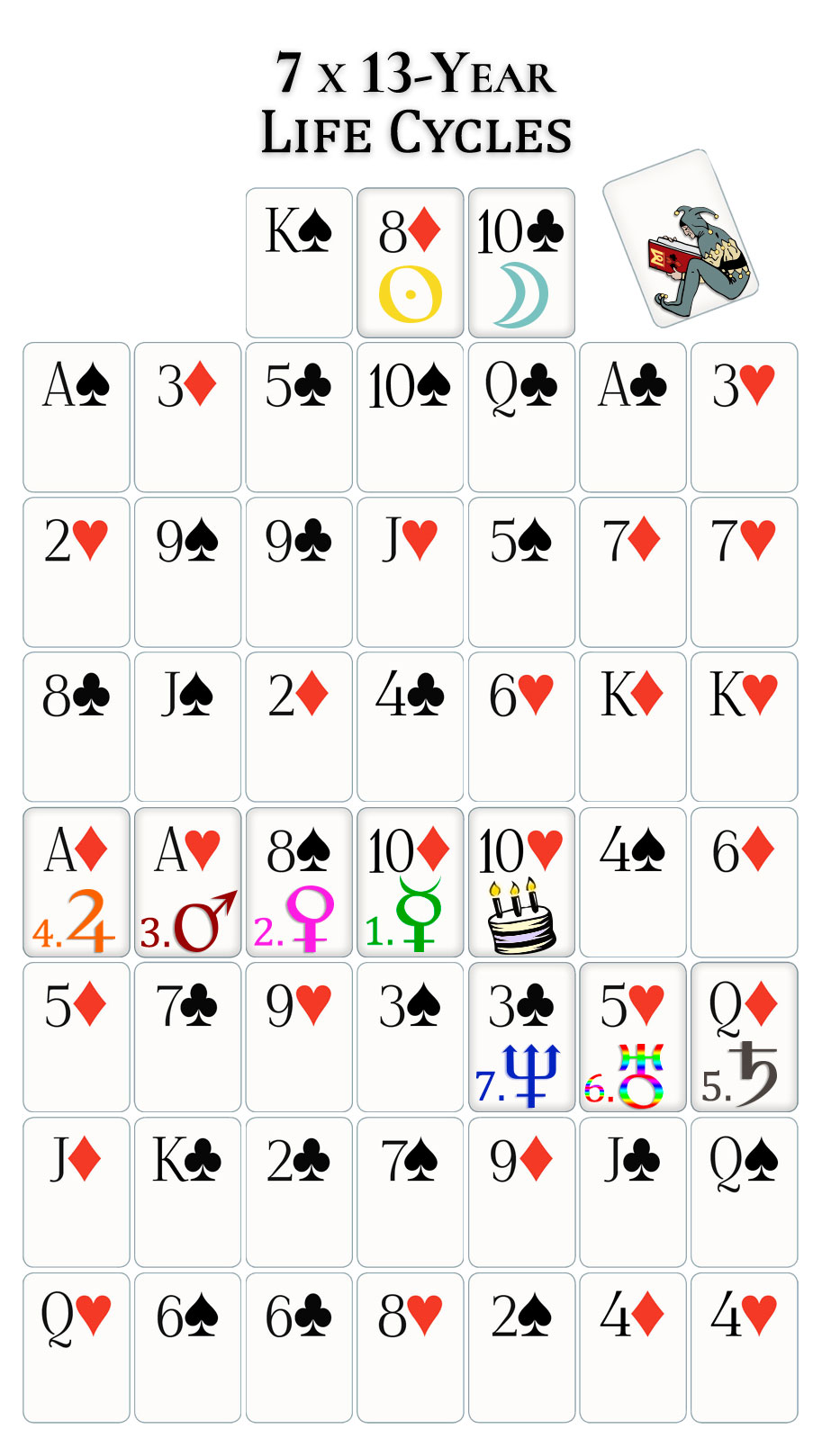
Task: Select the 9 of diamonds card
Action: [521, 1192]
